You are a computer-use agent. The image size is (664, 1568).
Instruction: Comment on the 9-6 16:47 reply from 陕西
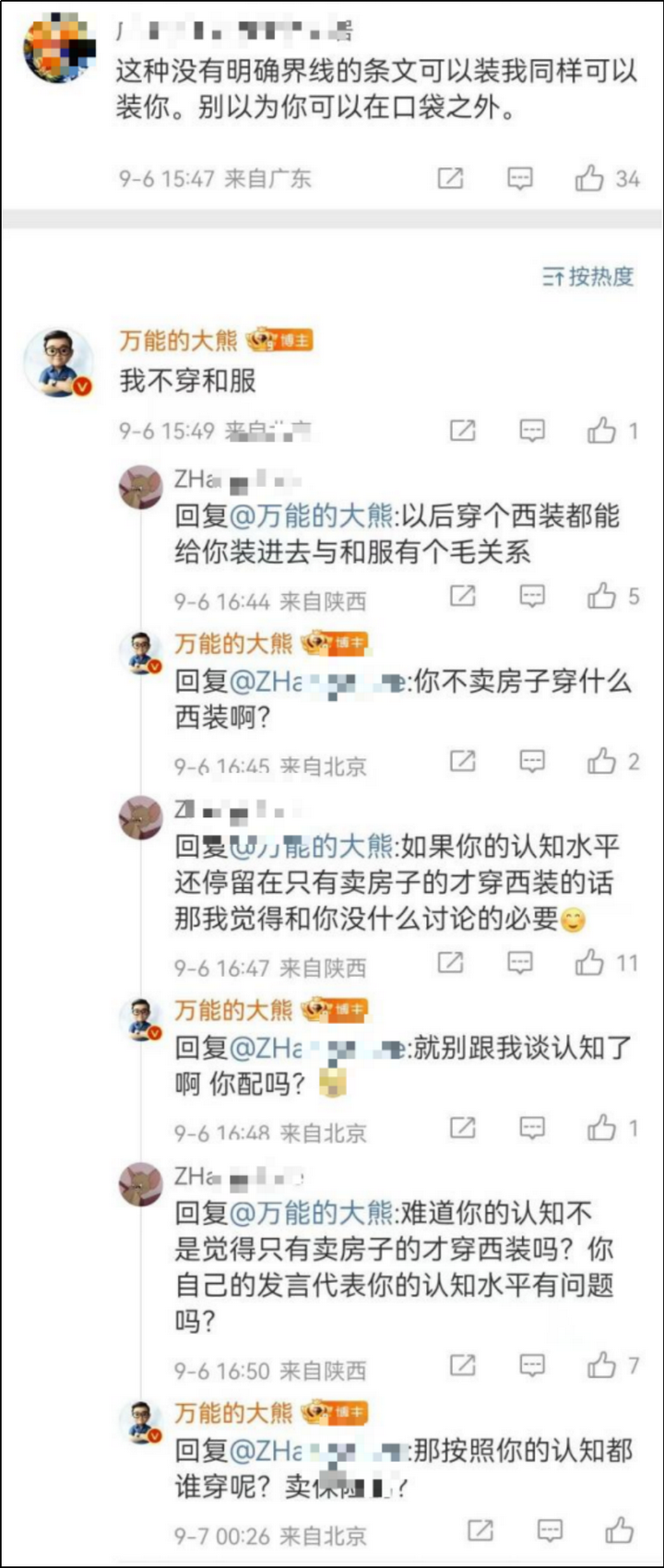tap(520, 963)
